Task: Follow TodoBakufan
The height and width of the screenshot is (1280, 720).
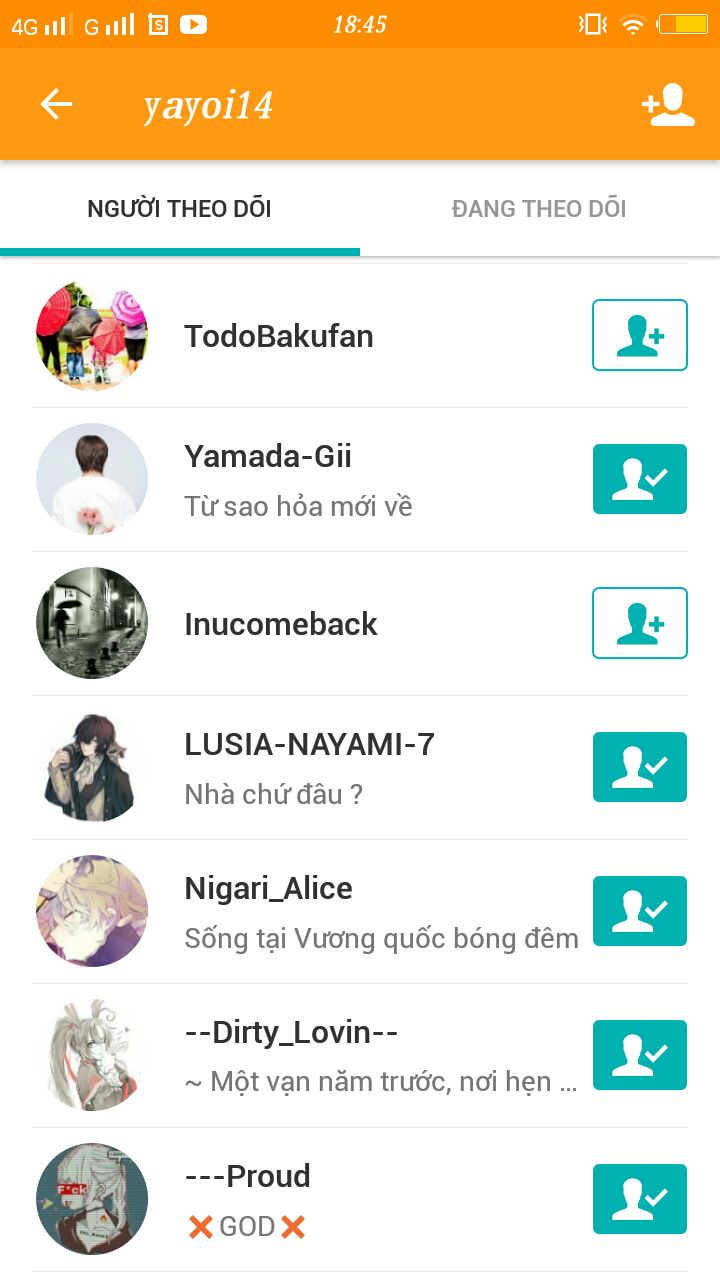Action: tap(640, 335)
